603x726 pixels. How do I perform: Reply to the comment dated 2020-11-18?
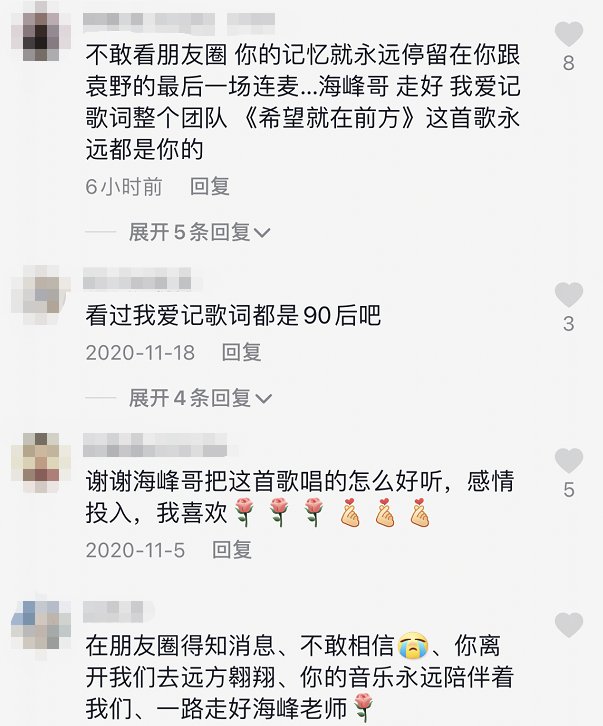pos(241,352)
